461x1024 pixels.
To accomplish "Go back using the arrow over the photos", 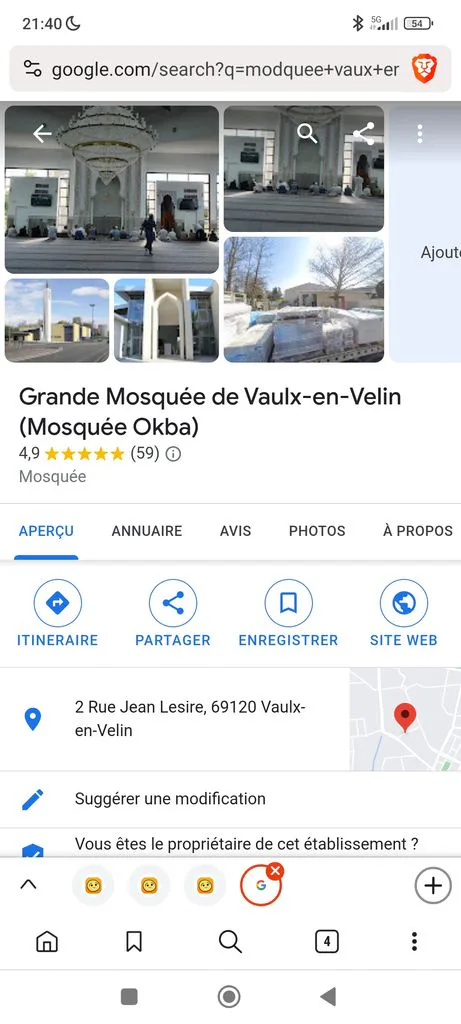I will tap(42, 134).
